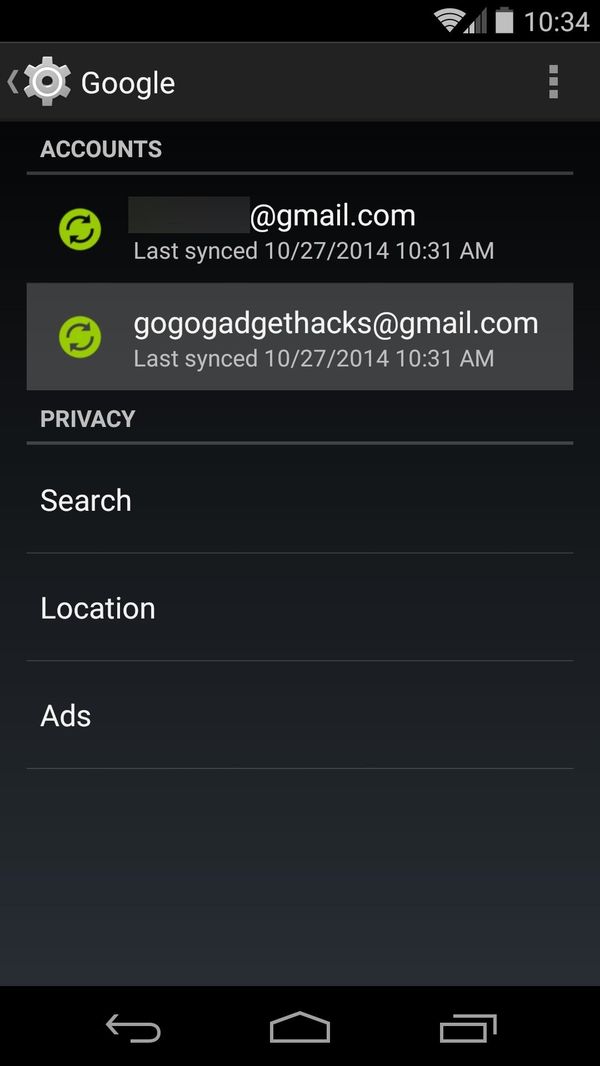Image resolution: width=600 pixels, height=1066 pixels.
Task: Go back using the Google settings icon
Action: [x=42, y=82]
